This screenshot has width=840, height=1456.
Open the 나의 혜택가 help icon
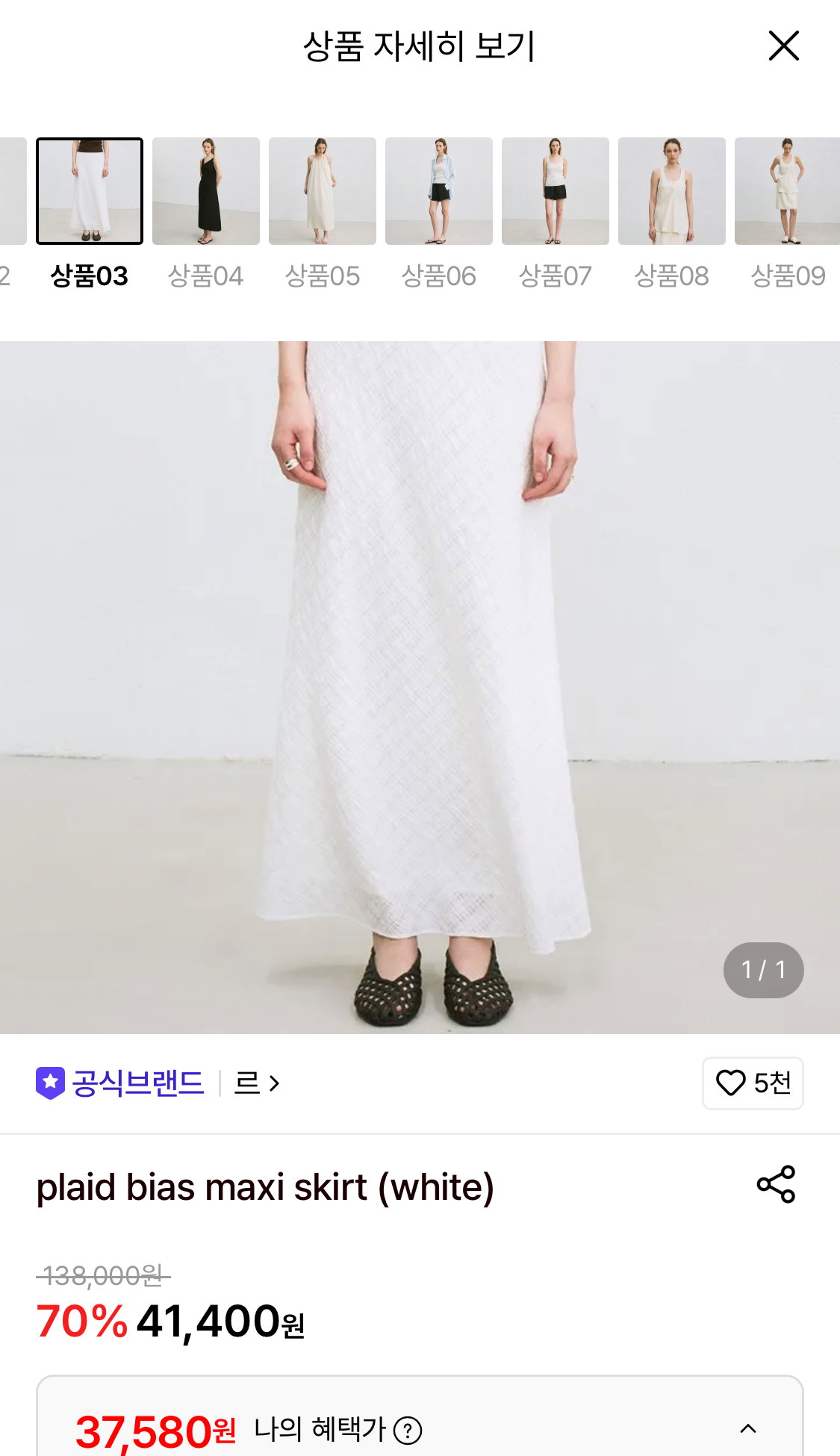[408, 1431]
